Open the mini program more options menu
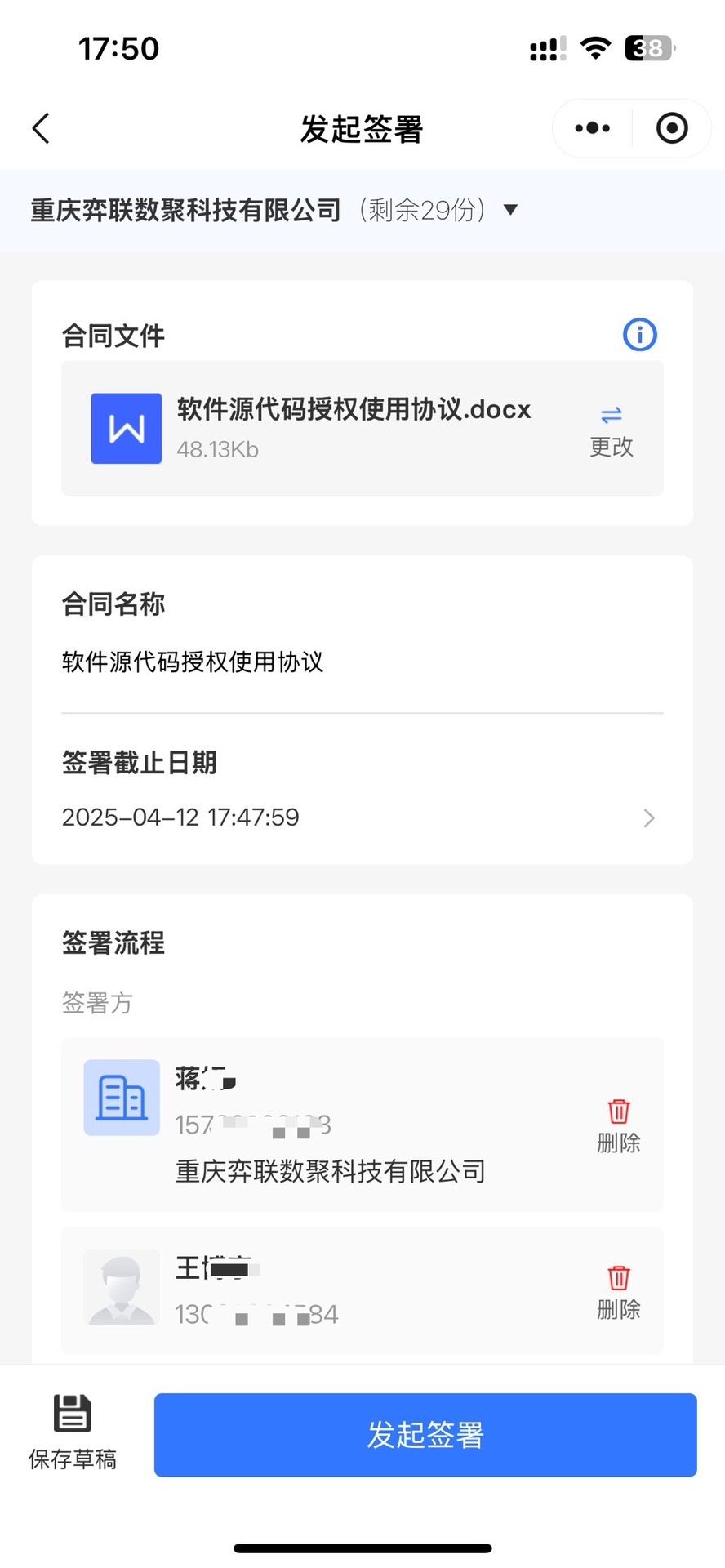Screen dimensions: 725x1568 [593, 128]
